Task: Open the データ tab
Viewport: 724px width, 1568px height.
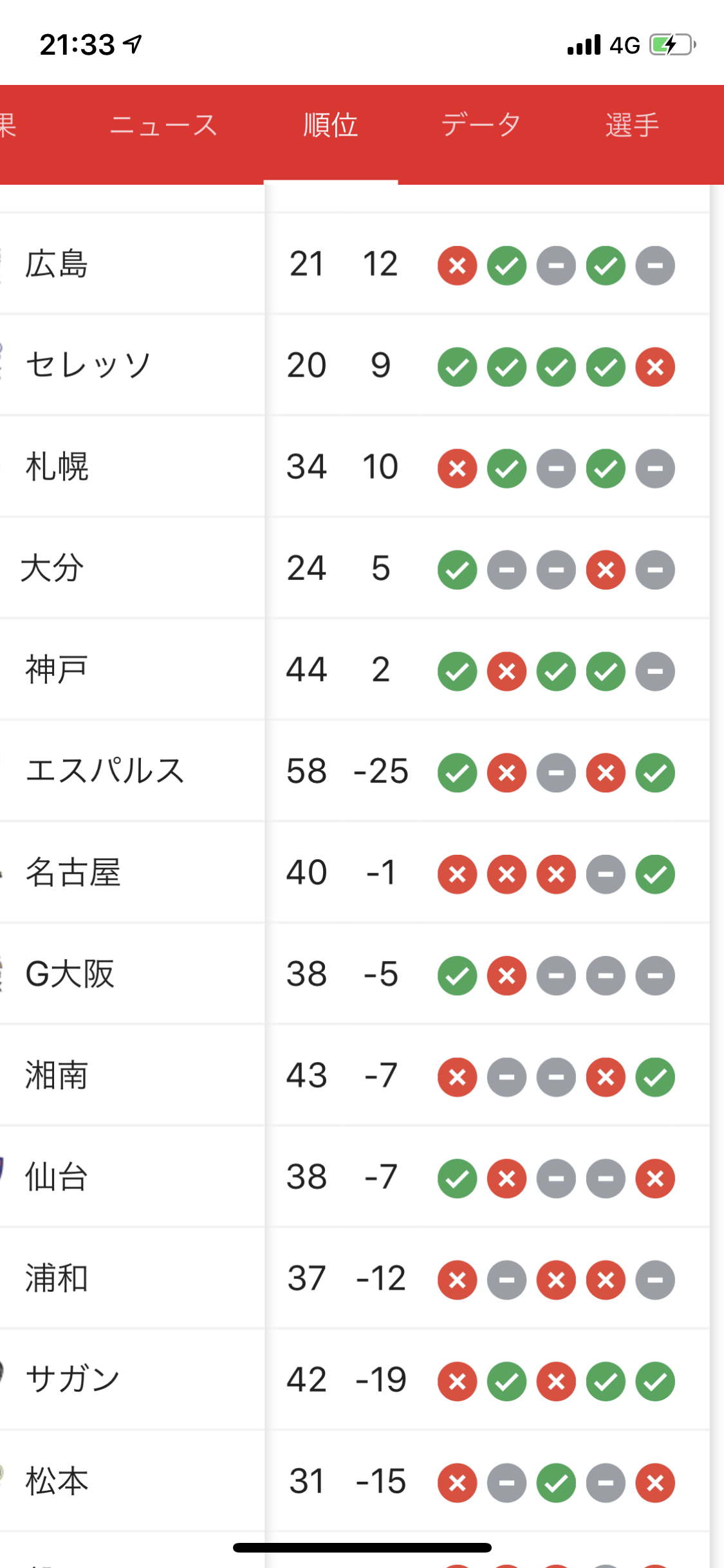Action: 481,126
